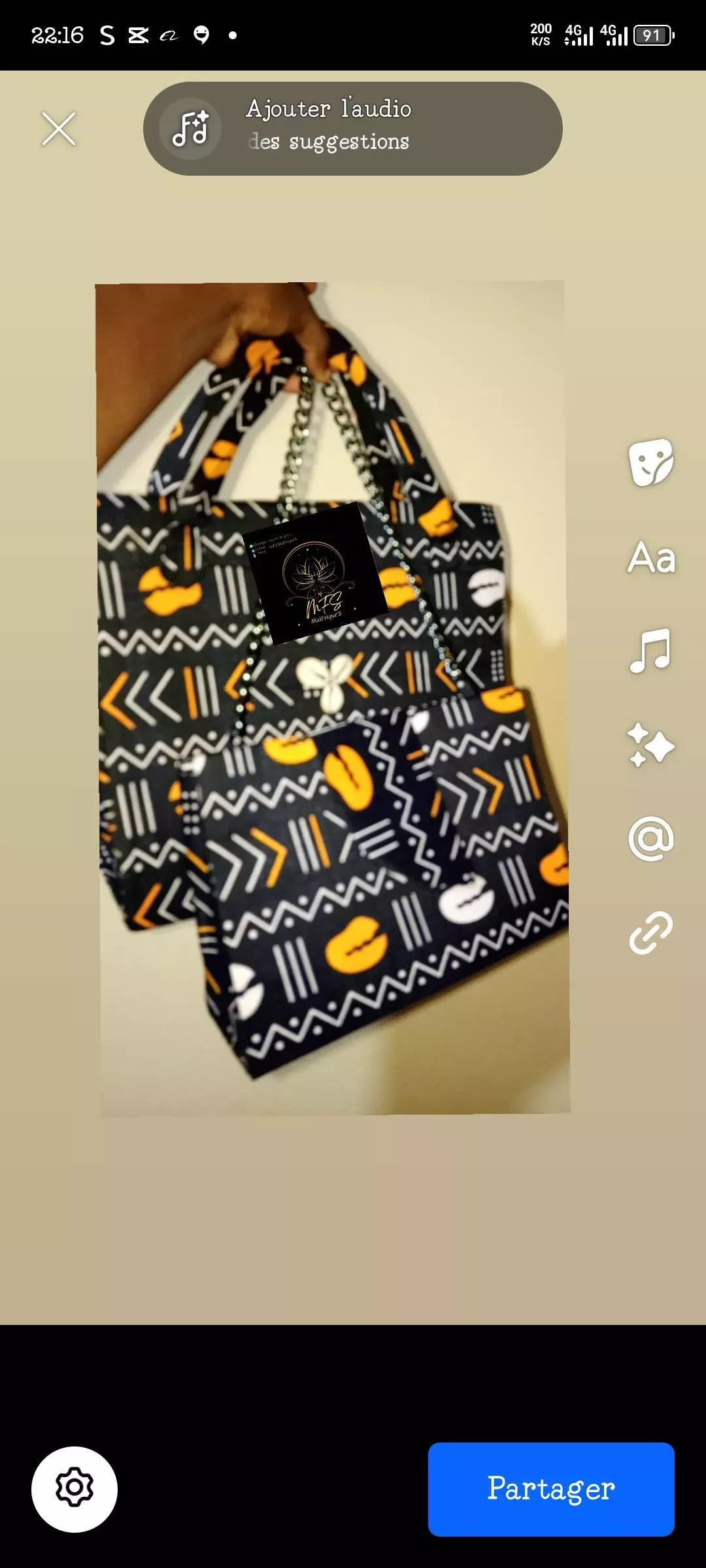Share the story with Partager
This screenshot has width=706, height=1568.
coord(550,1489)
